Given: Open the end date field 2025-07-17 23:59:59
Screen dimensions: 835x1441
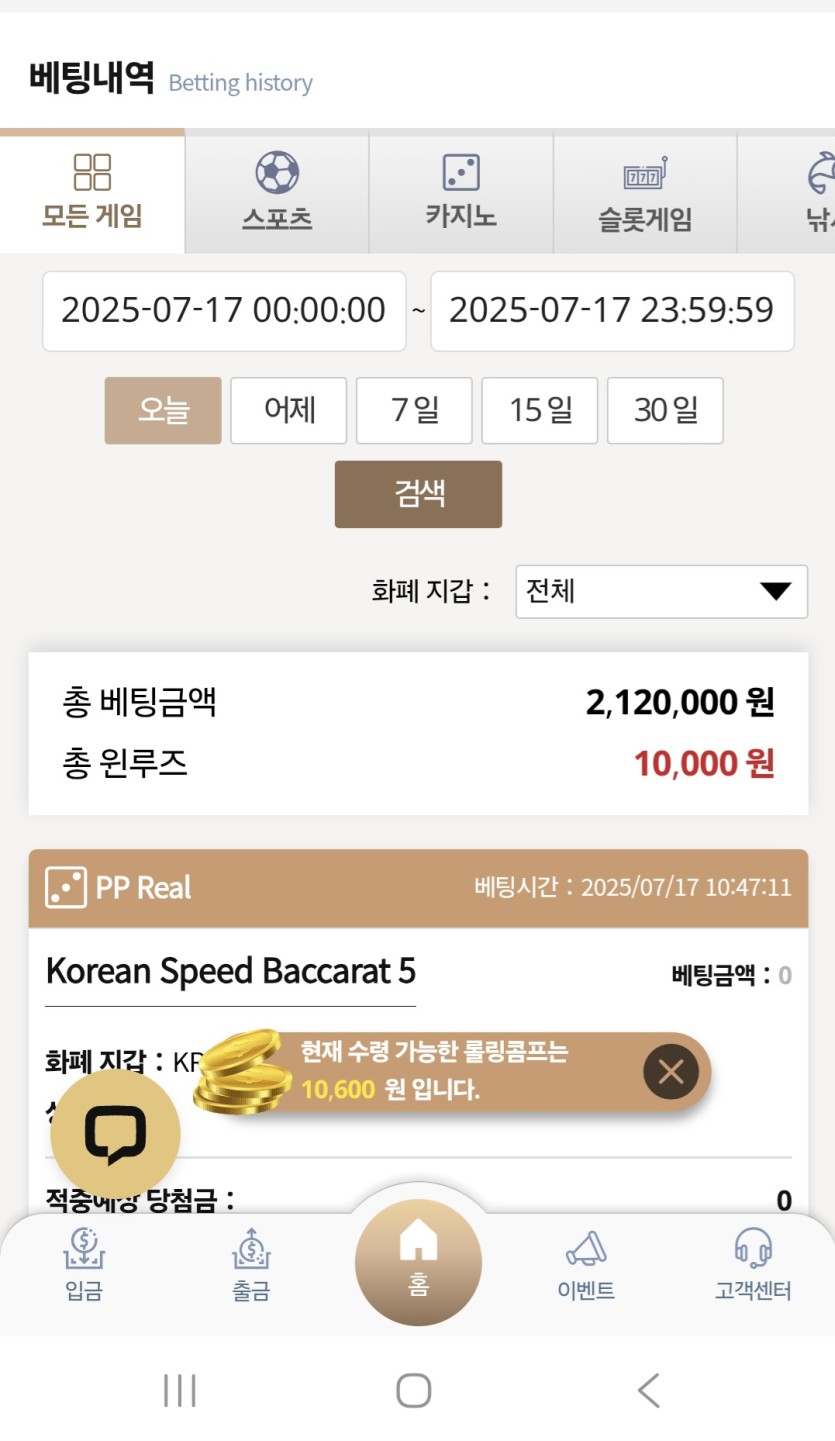Looking at the screenshot, I should 612,311.
